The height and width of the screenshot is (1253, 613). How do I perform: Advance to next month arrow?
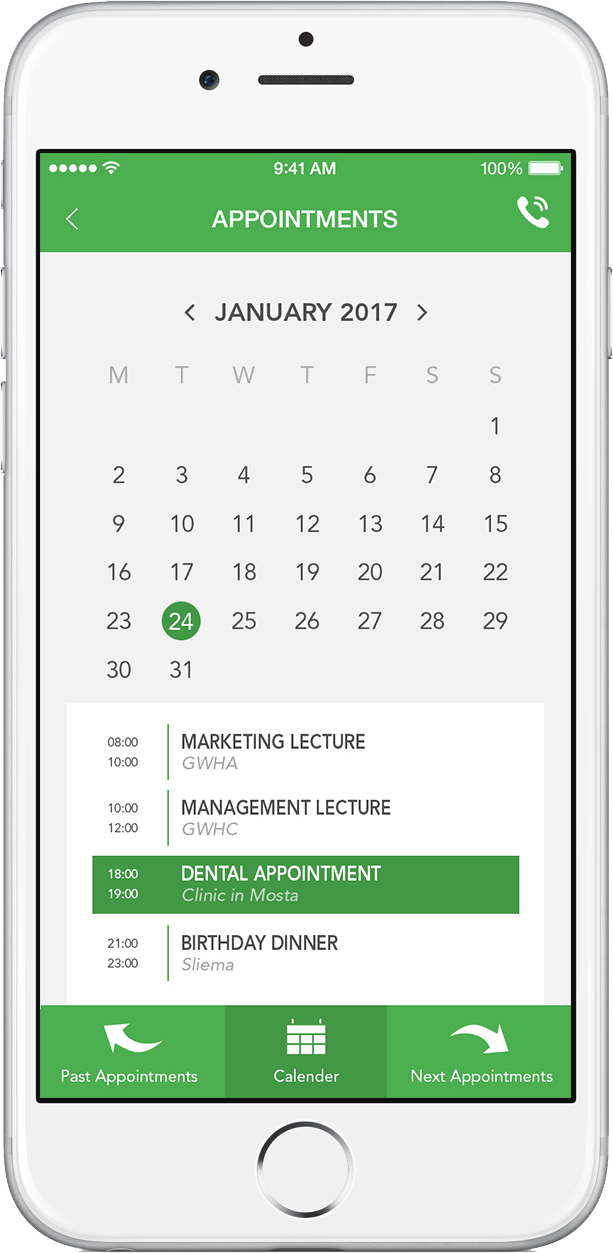[422, 313]
